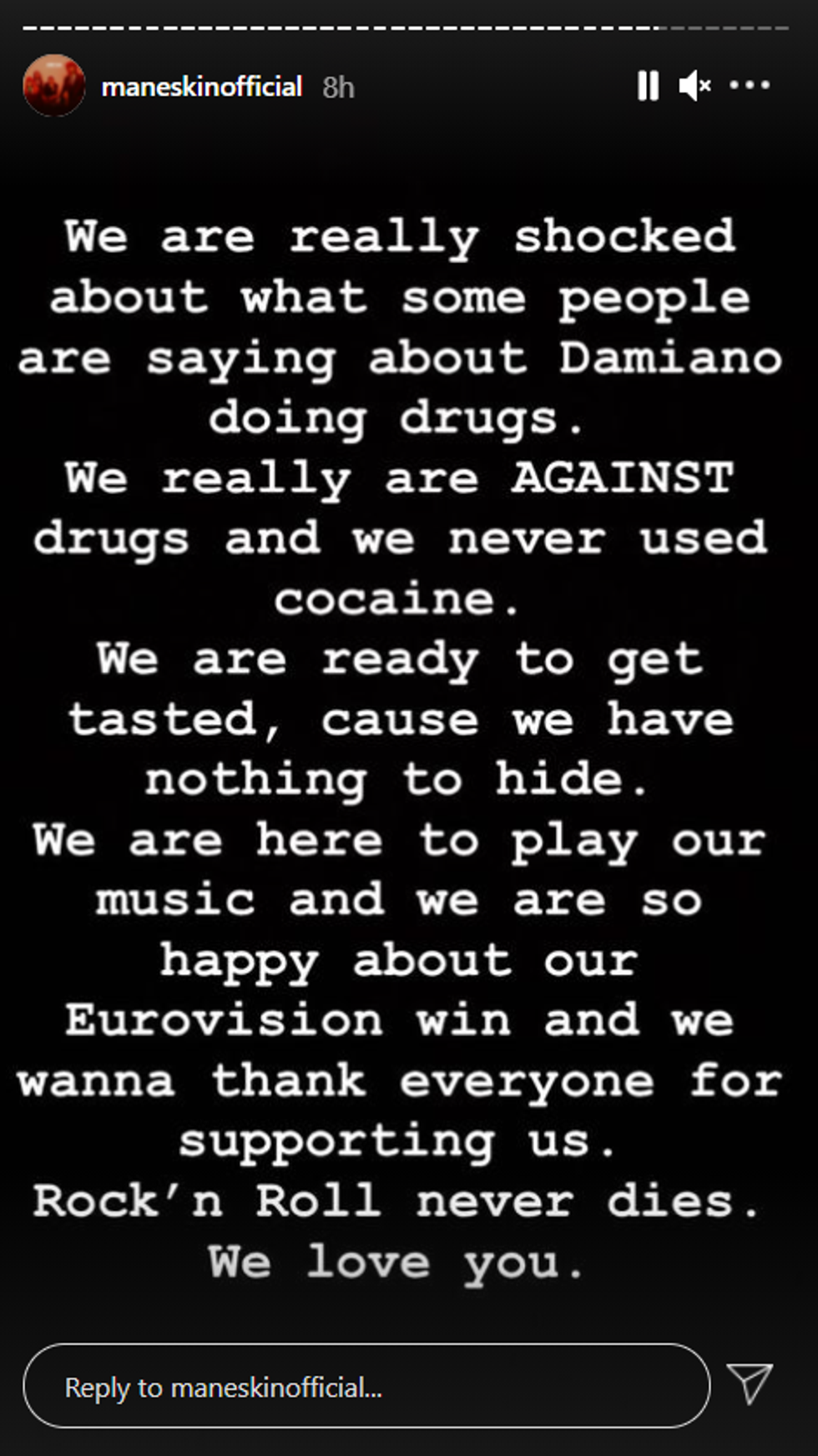Click the 8h timestamp
Image resolution: width=818 pixels, height=1456 pixels.
336,87
